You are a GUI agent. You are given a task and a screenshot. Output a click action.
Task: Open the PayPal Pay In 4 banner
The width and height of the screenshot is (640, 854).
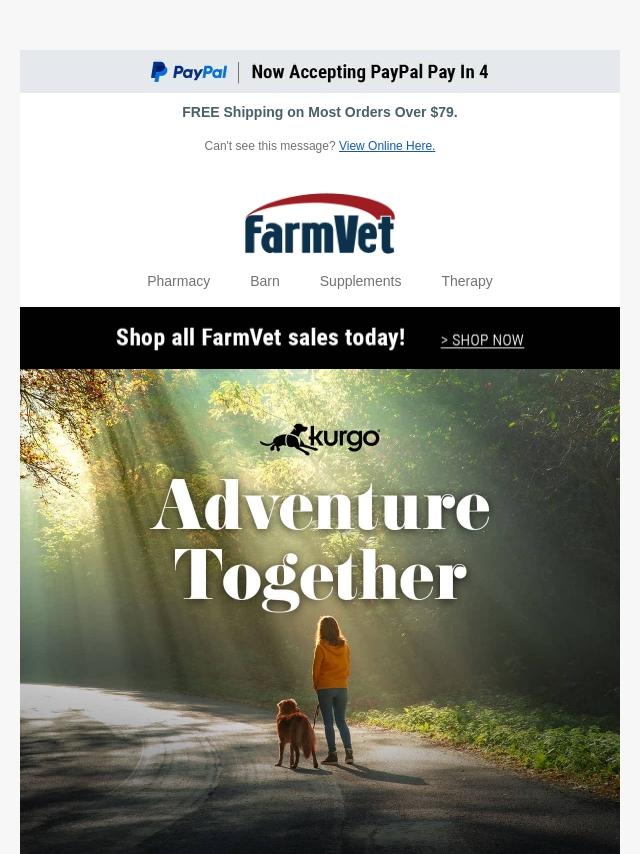point(320,72)
